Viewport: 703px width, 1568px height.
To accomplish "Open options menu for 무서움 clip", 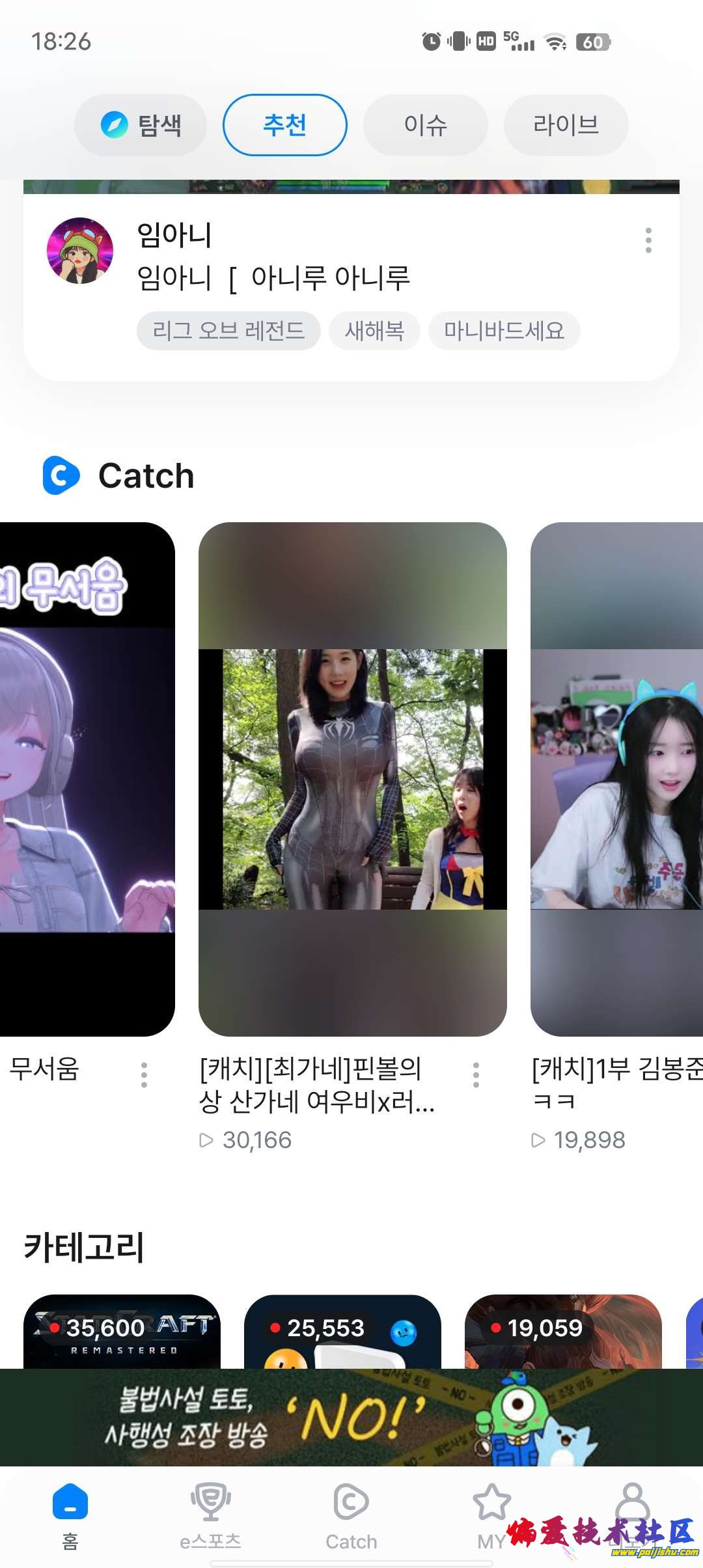I will (x=144, y=1075).
